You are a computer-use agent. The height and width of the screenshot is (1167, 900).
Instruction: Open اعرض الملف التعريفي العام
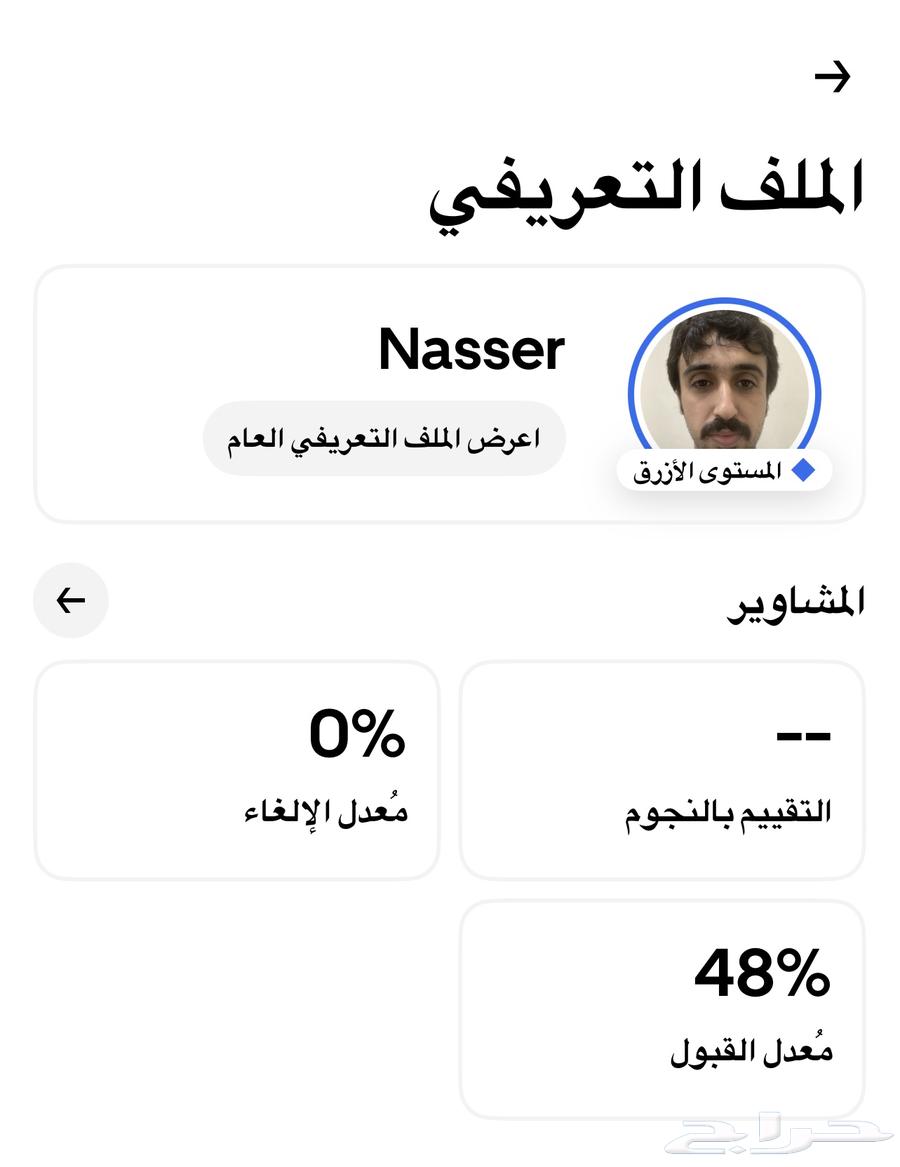384,437
